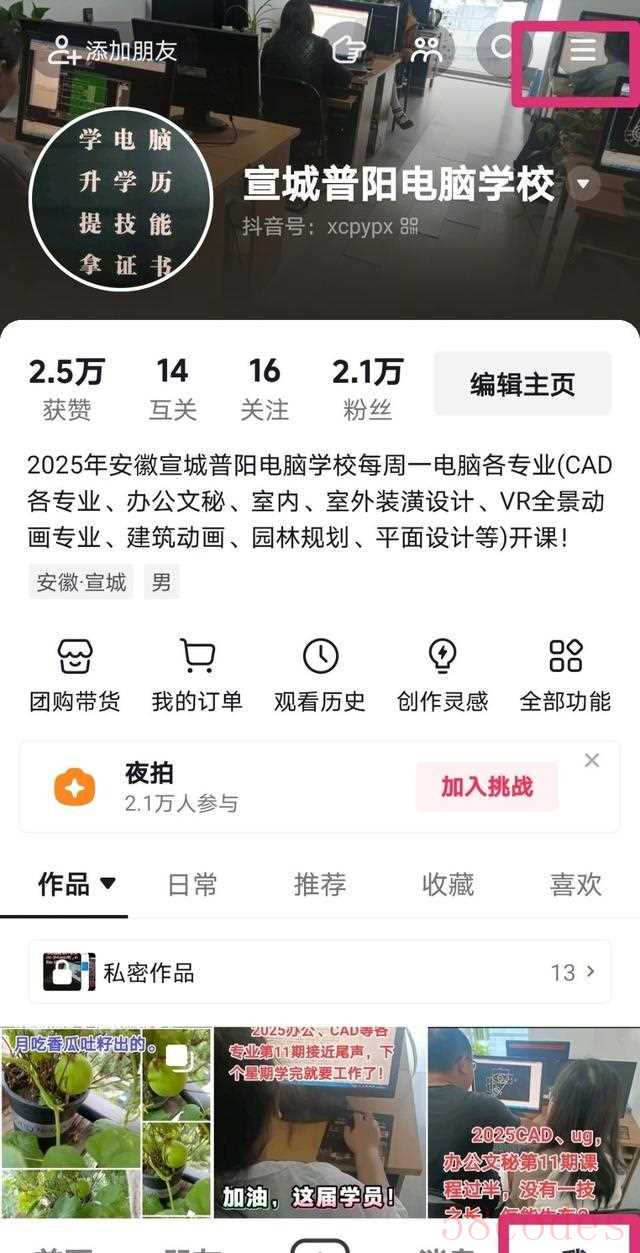Open 团购带货
This screenshot has width=640, height=1253.
[x=74, y=677]
